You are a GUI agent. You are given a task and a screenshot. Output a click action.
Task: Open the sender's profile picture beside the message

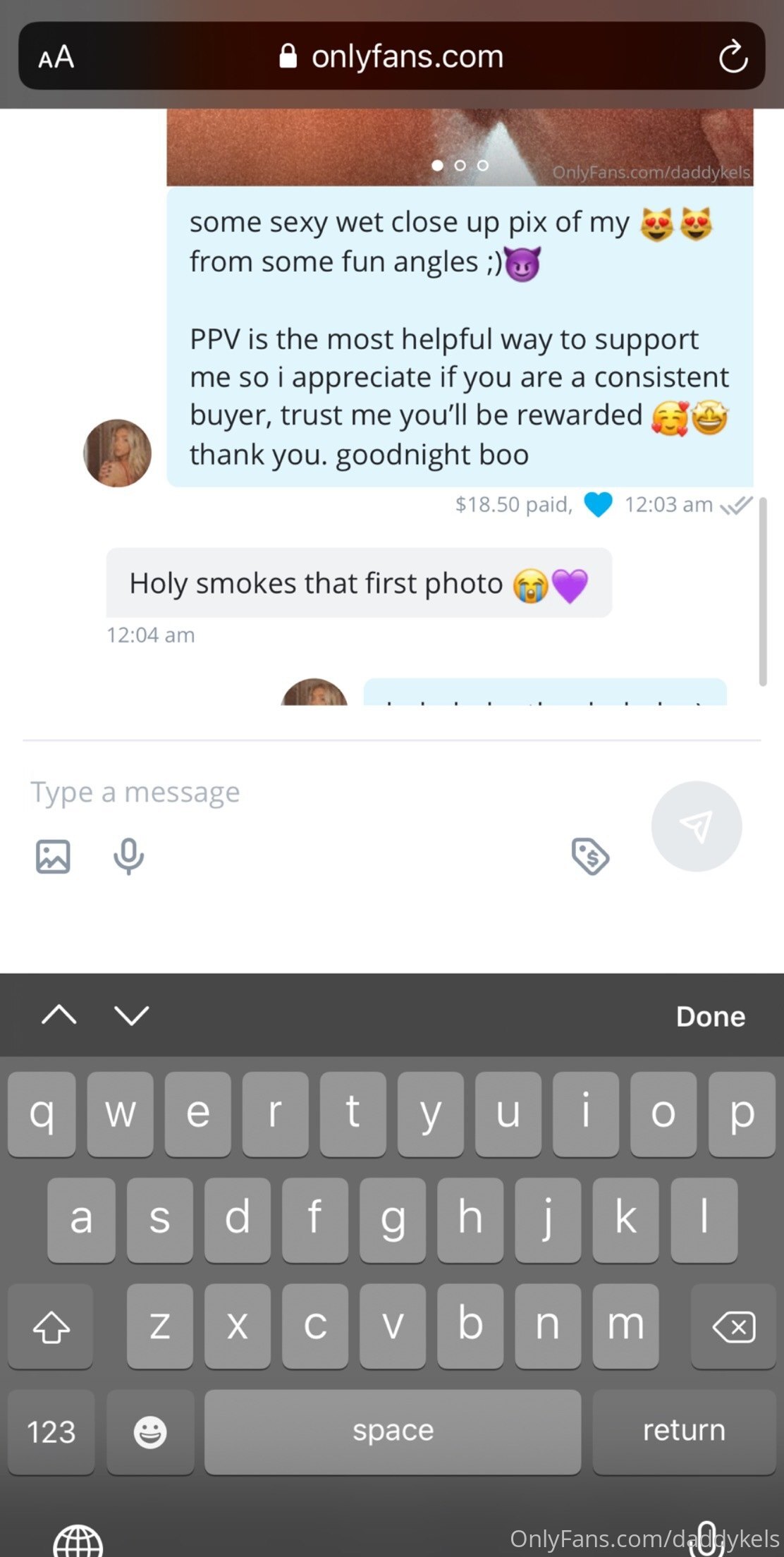click(x=117, y=453)
